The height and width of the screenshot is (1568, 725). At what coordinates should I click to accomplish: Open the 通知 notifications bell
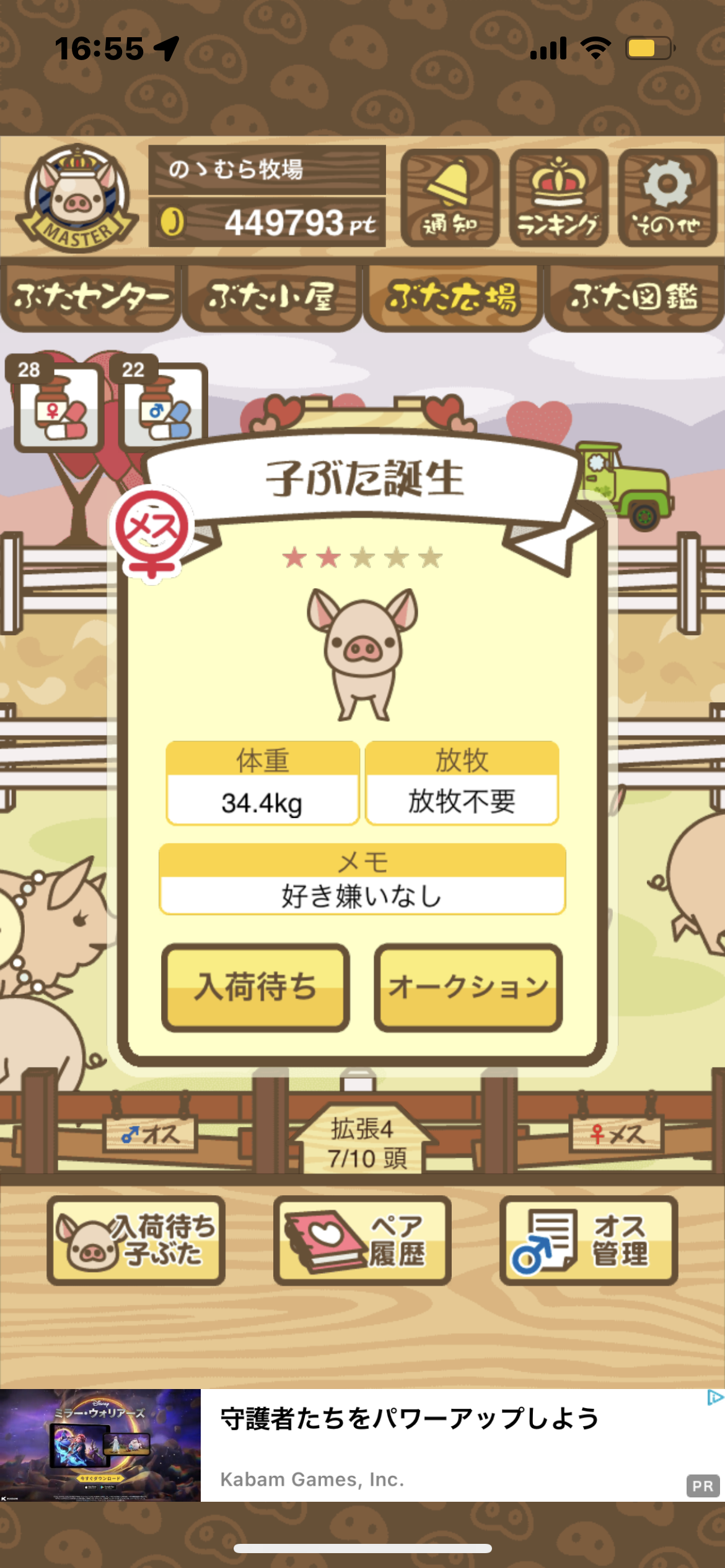coord(450,198)
